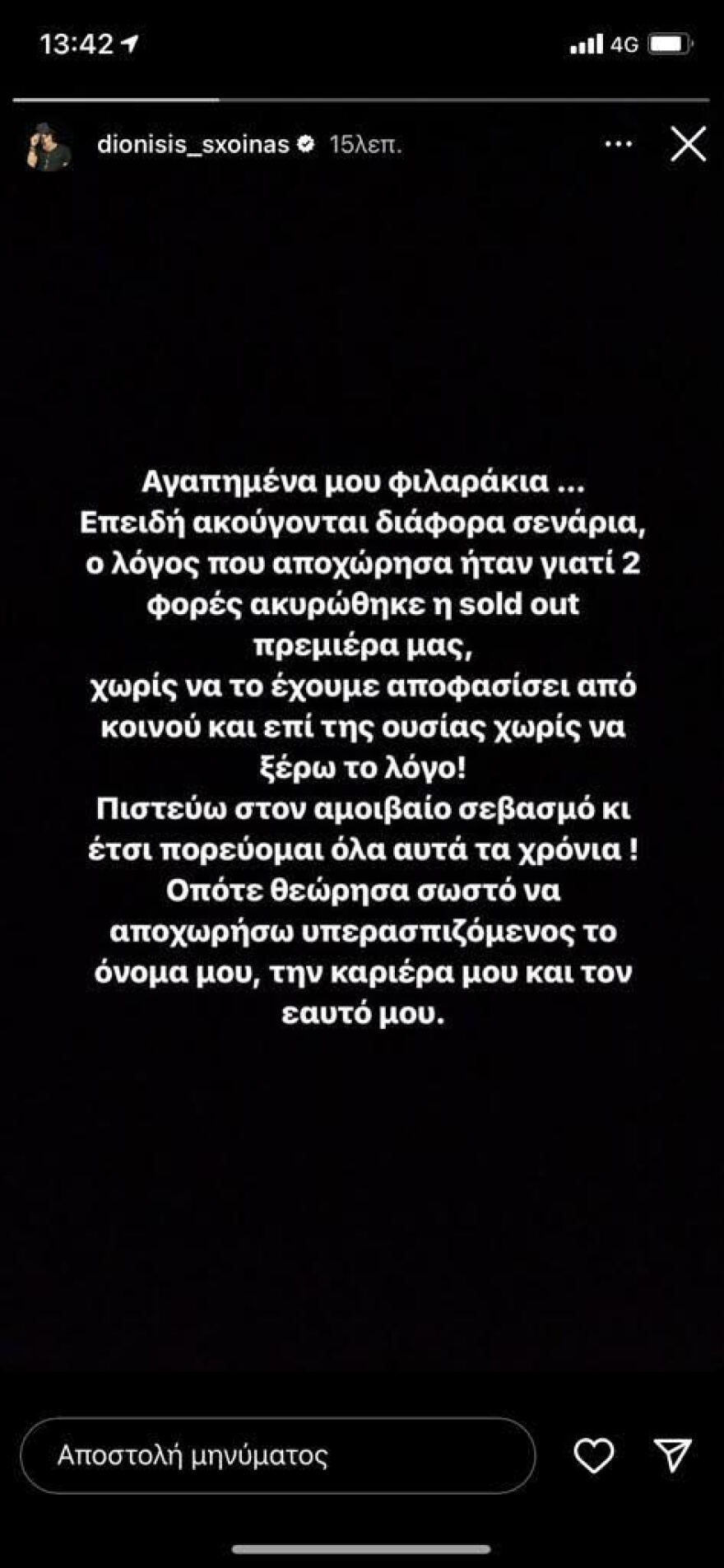Tap the verified badge next to the username
Screen dimensions: 724x1568
point(306,143)
